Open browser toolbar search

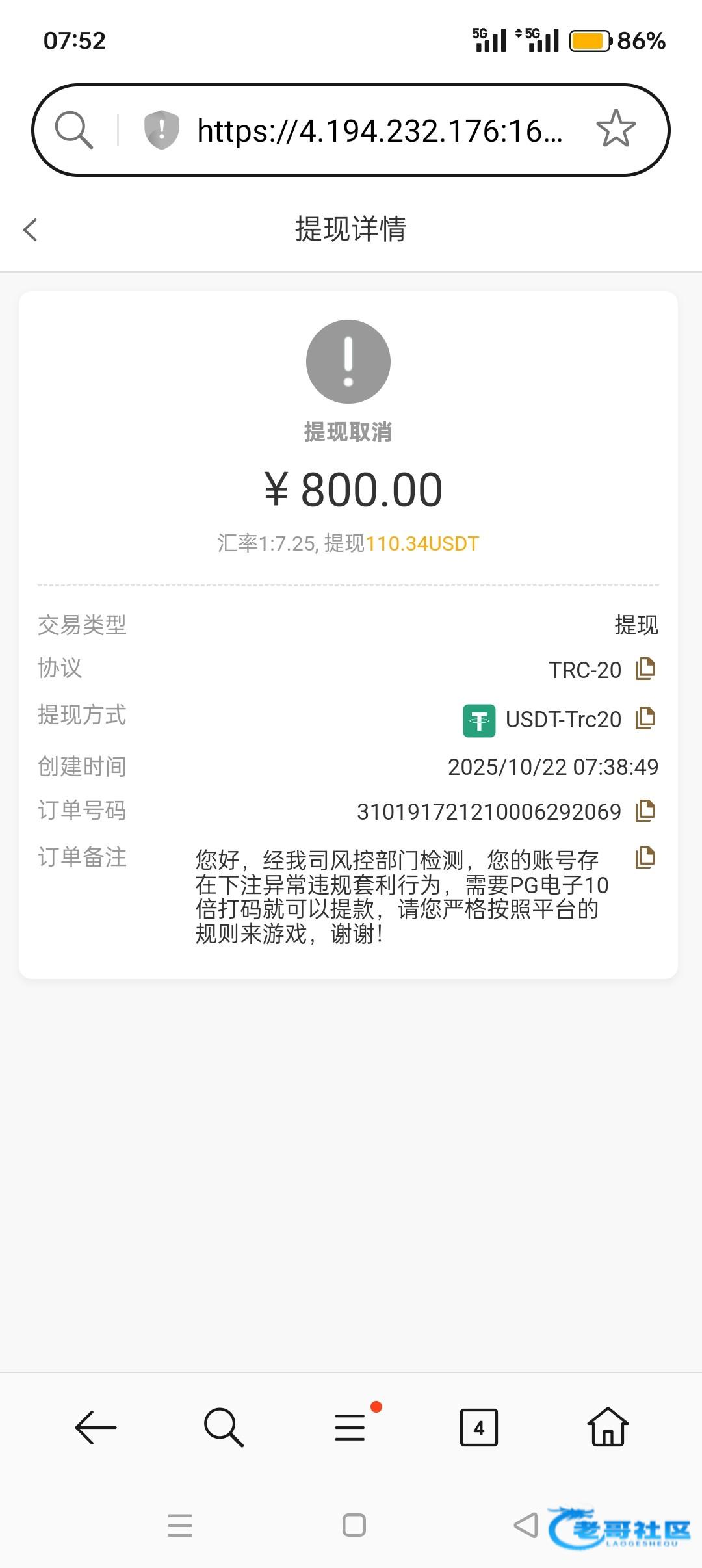click(223, 1428)
